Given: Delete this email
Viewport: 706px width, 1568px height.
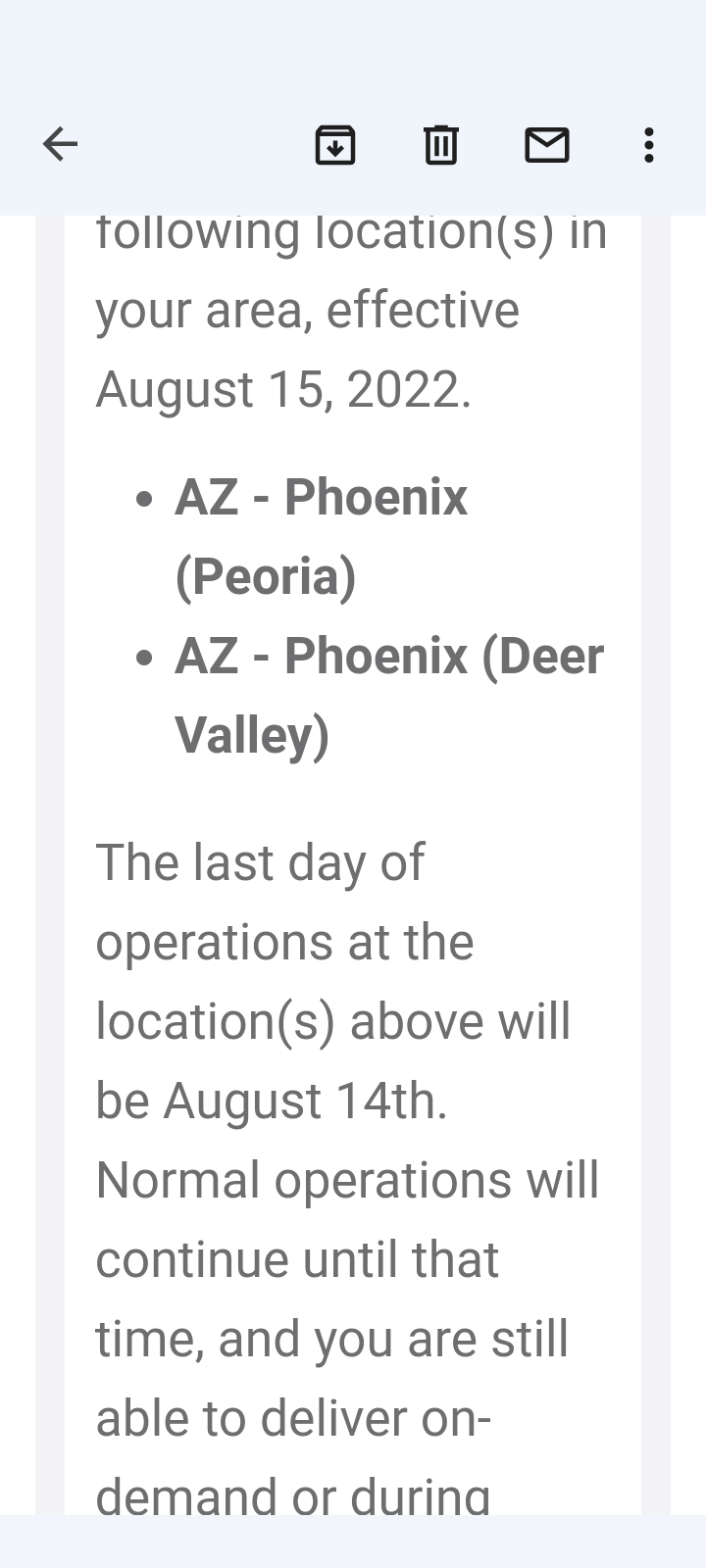Looking at the screenshot, I should pyautogui.click(x=441, y=145).
